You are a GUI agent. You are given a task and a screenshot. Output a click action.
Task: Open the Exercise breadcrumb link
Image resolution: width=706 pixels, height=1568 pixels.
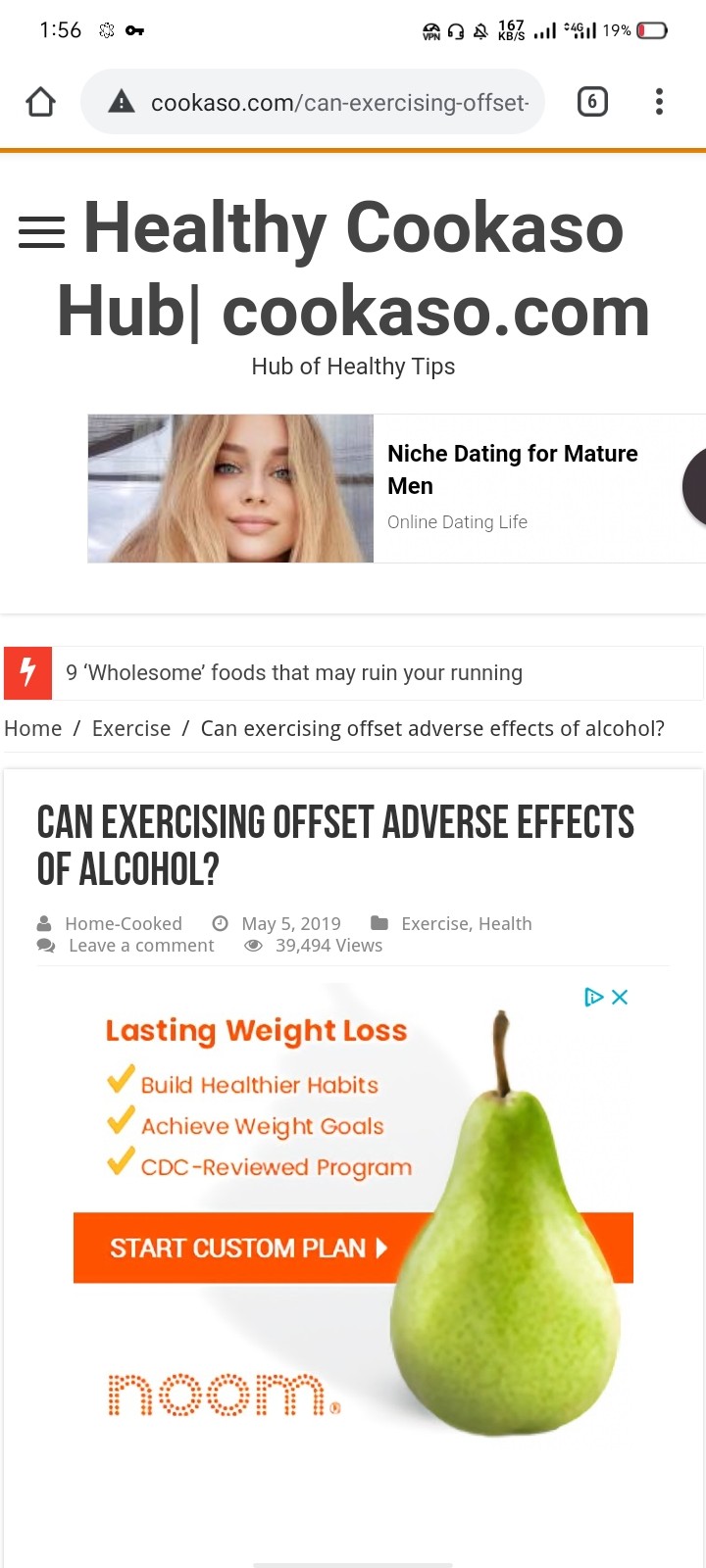[x=131, y=728]
